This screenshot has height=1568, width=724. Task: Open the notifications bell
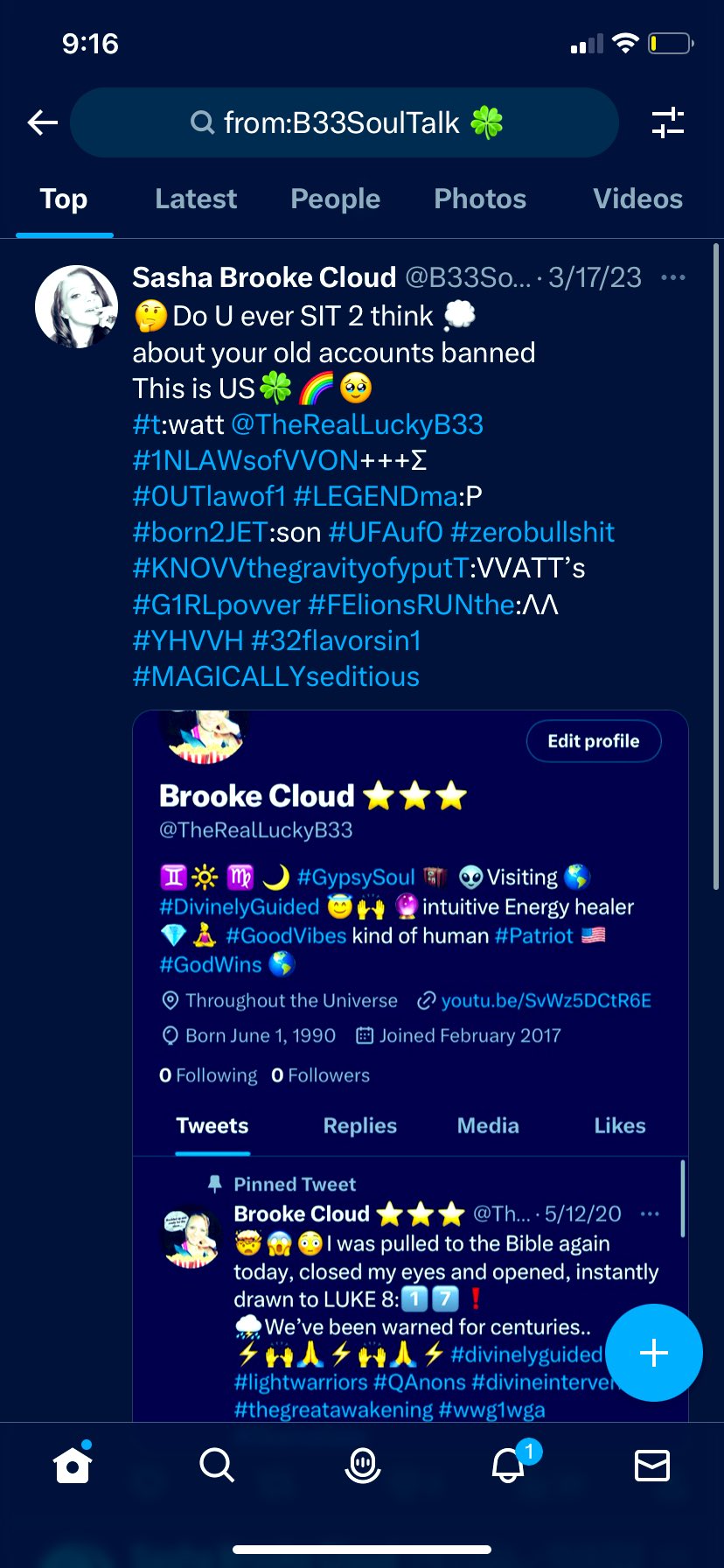(508, 1464)
